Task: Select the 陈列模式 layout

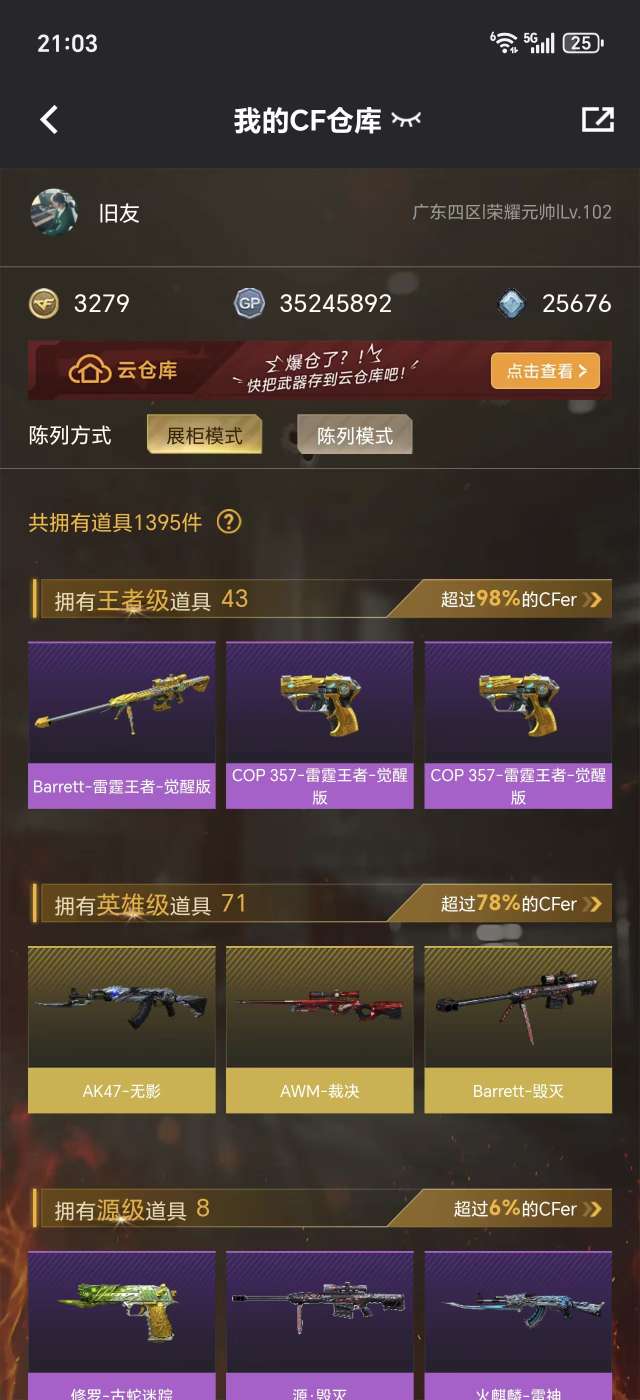Action: click(x=354, y=435)
